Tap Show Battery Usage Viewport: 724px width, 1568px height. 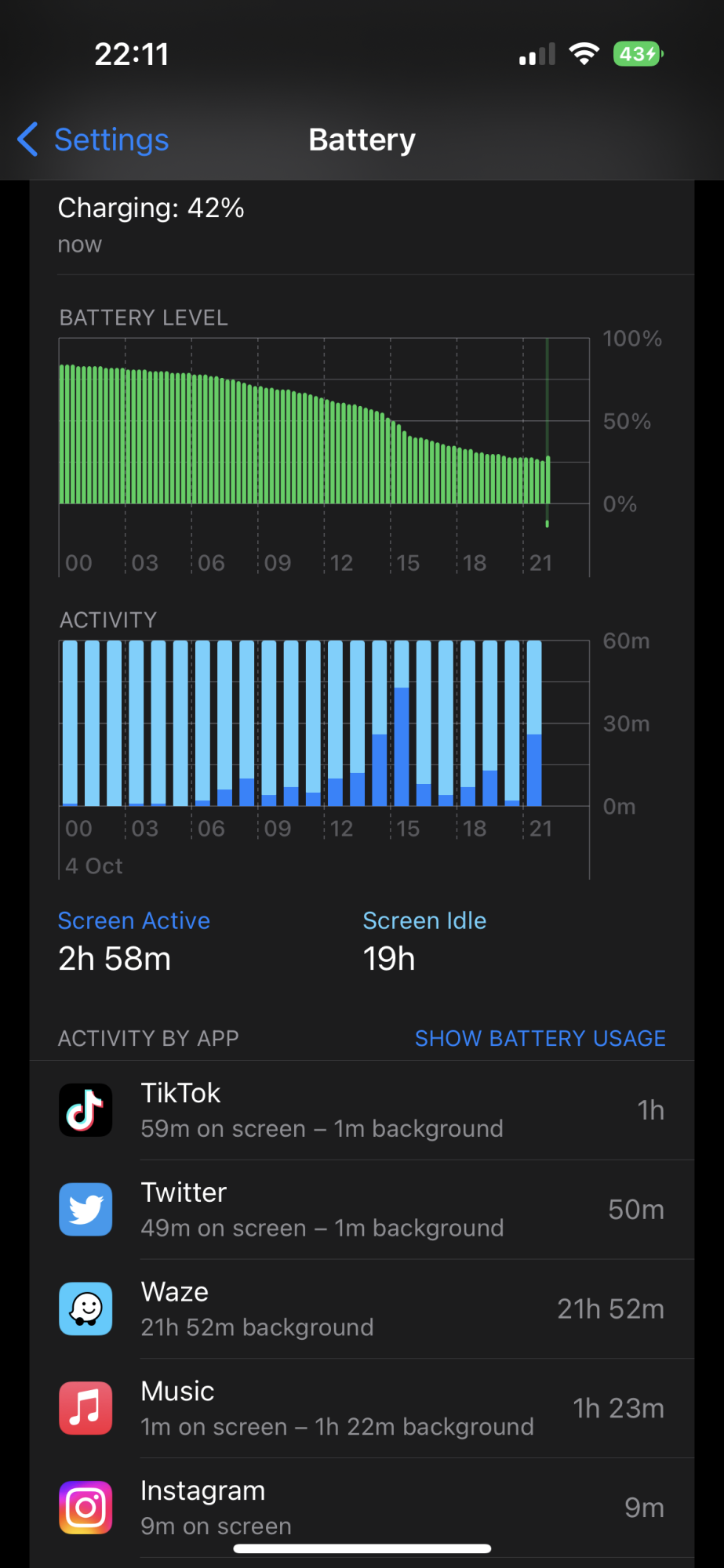[x=540, y=1038]
